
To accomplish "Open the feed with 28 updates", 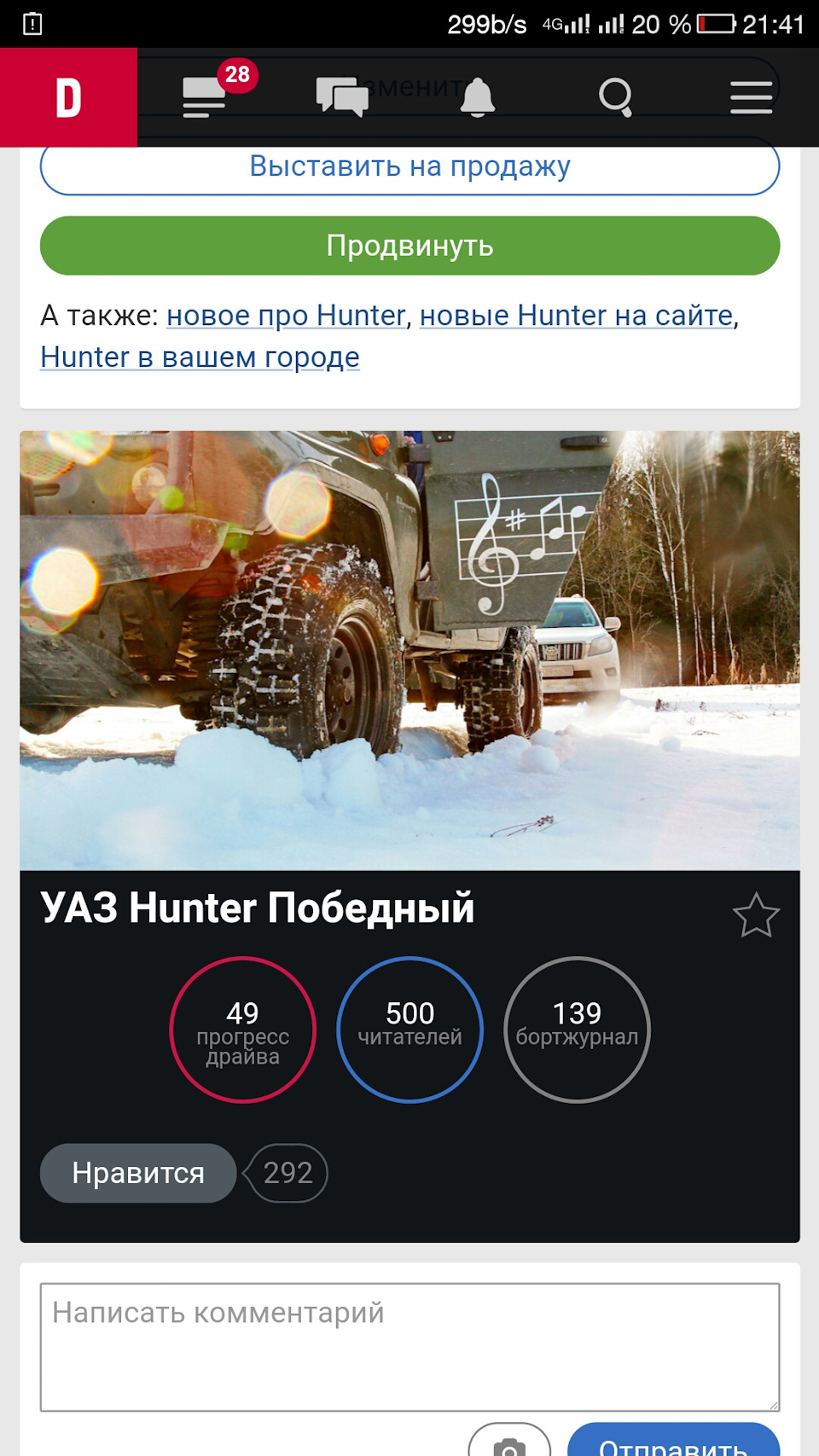I will [x=206, y=97].
